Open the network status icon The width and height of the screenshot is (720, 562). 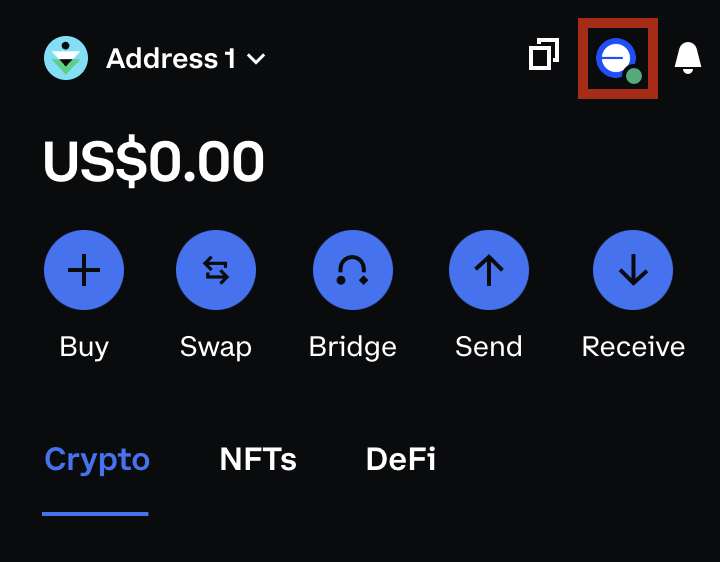(617, 59)
